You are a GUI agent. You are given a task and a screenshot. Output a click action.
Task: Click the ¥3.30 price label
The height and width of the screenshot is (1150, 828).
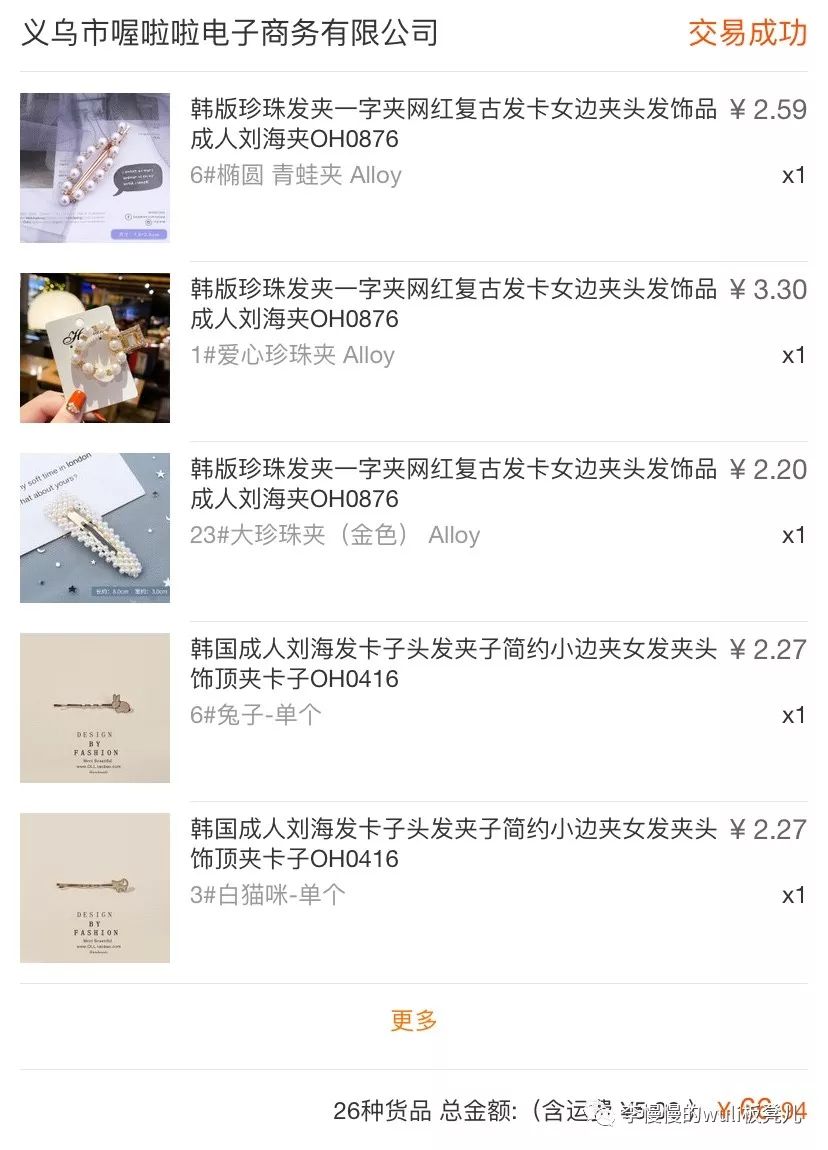(768, 288)
